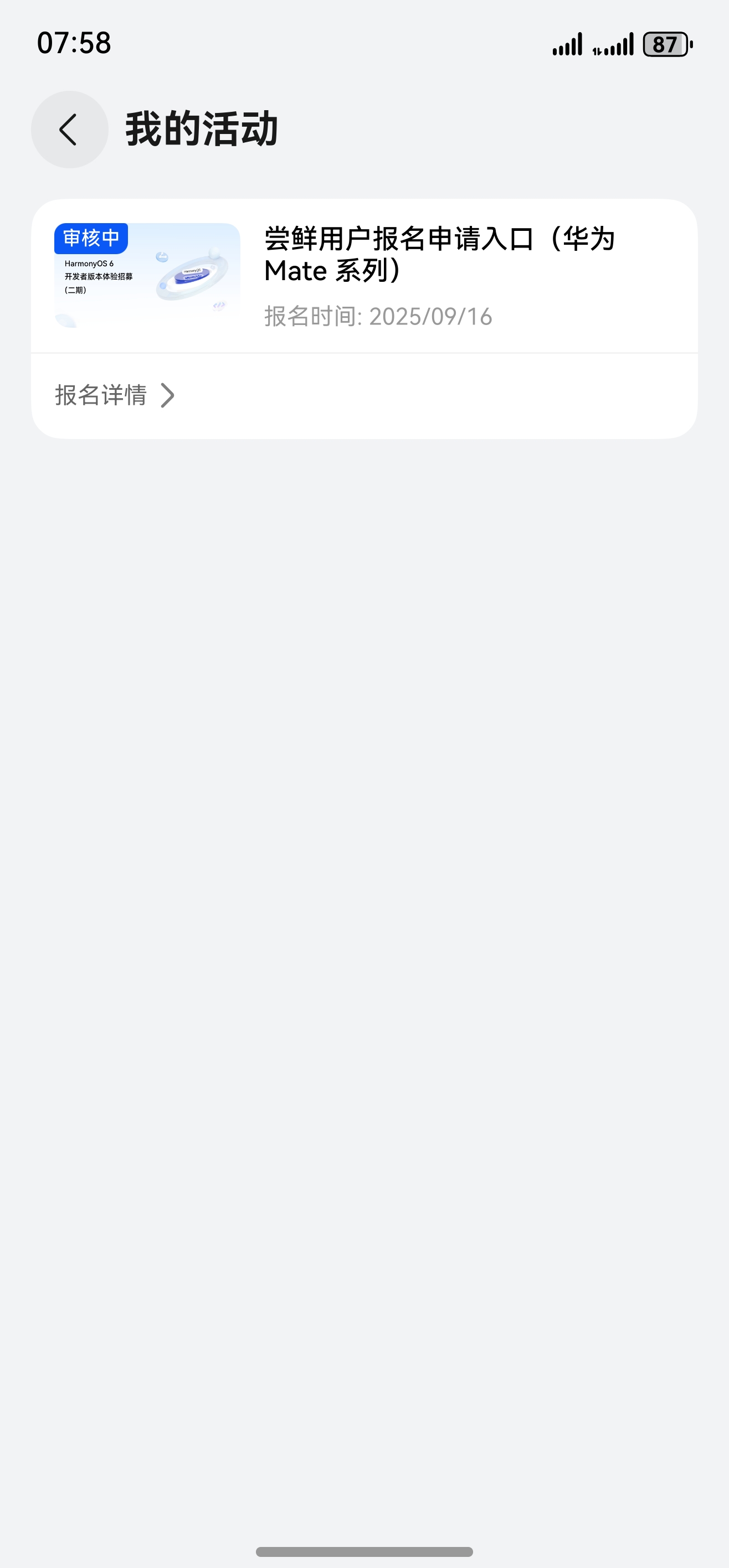Open 报名详情 registration details
Viewport: 729px width, 1568px height.
115,395
